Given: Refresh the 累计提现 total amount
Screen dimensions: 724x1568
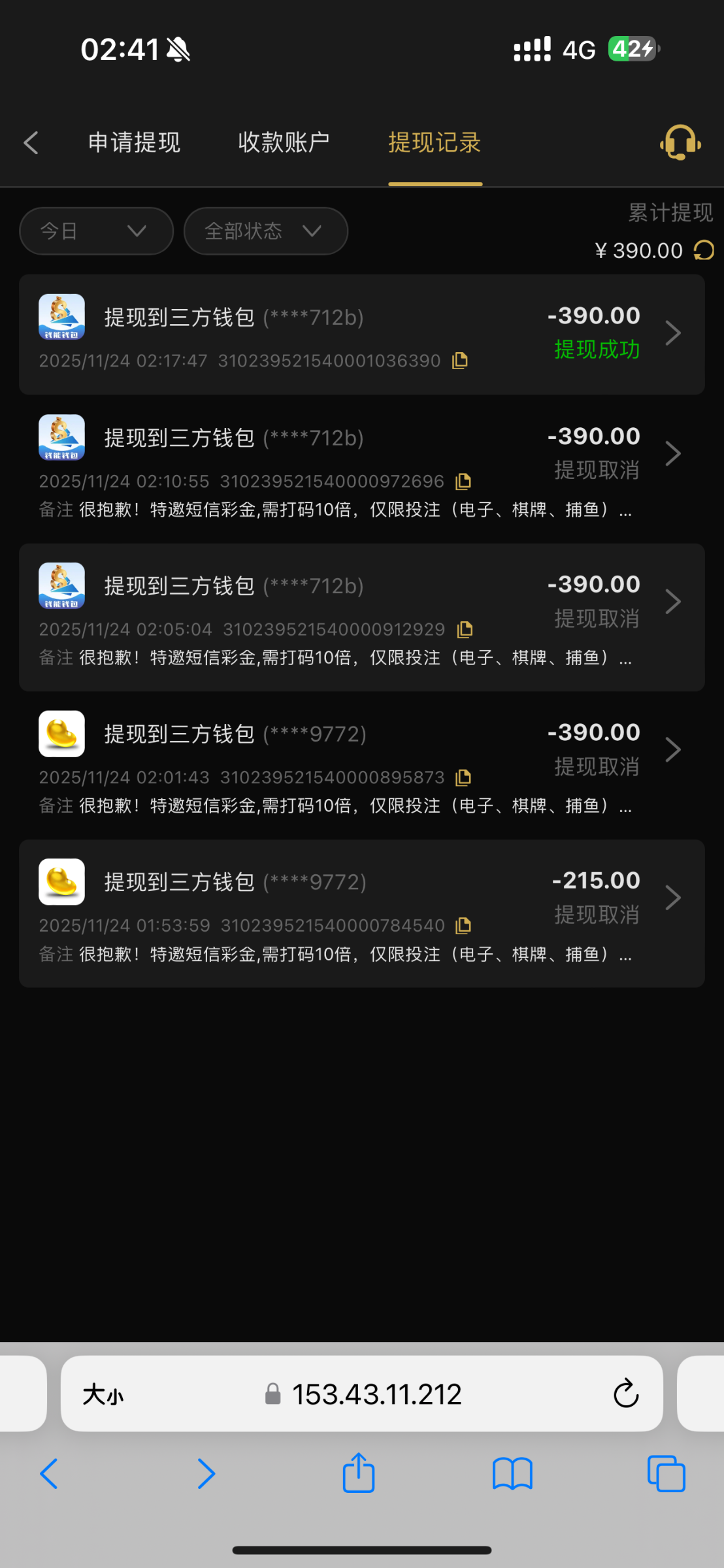Looking at the screenshot, I should pos(704,250).
